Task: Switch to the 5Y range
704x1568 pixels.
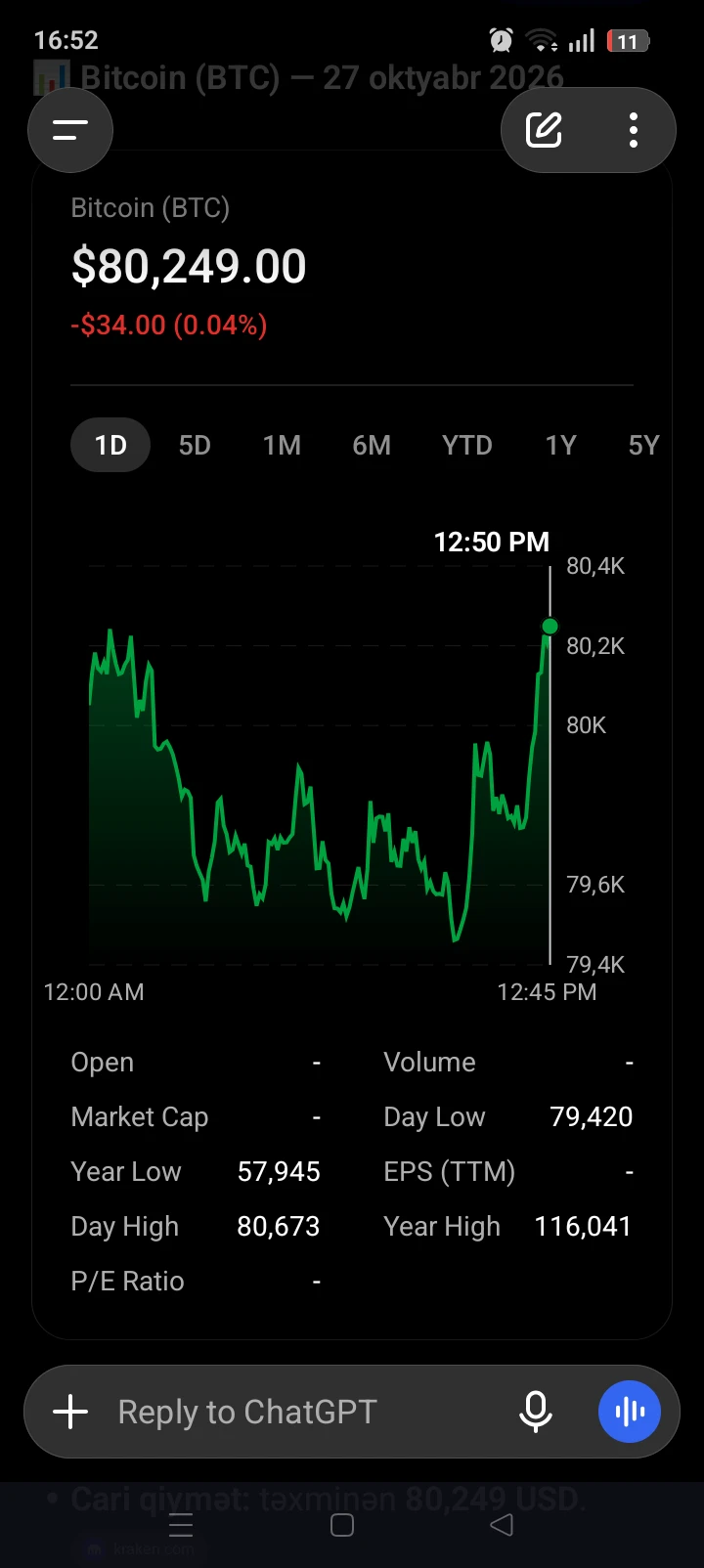Action: (643, 445)
